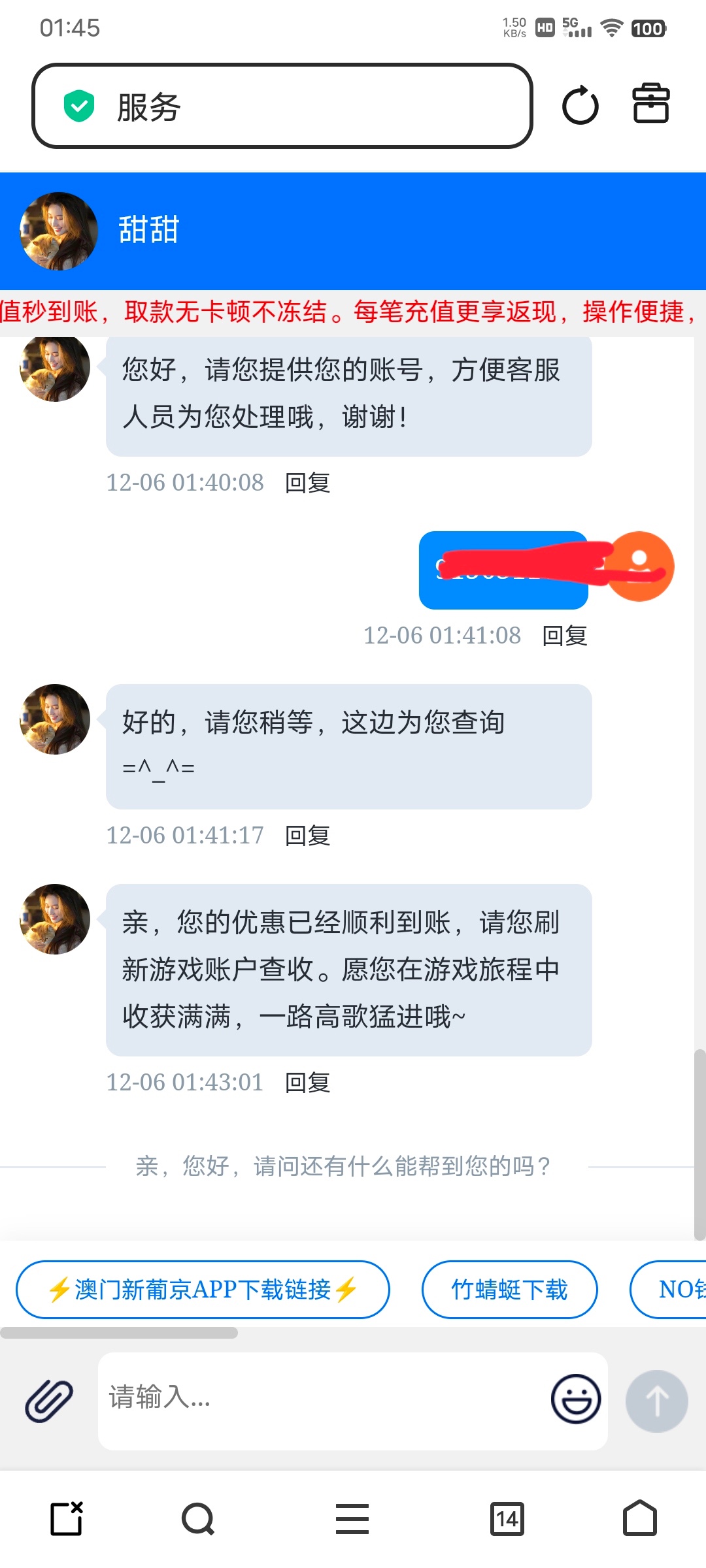Focus the 请输入 message field
Screen dimensions: 706x1568
point(320,1398)
